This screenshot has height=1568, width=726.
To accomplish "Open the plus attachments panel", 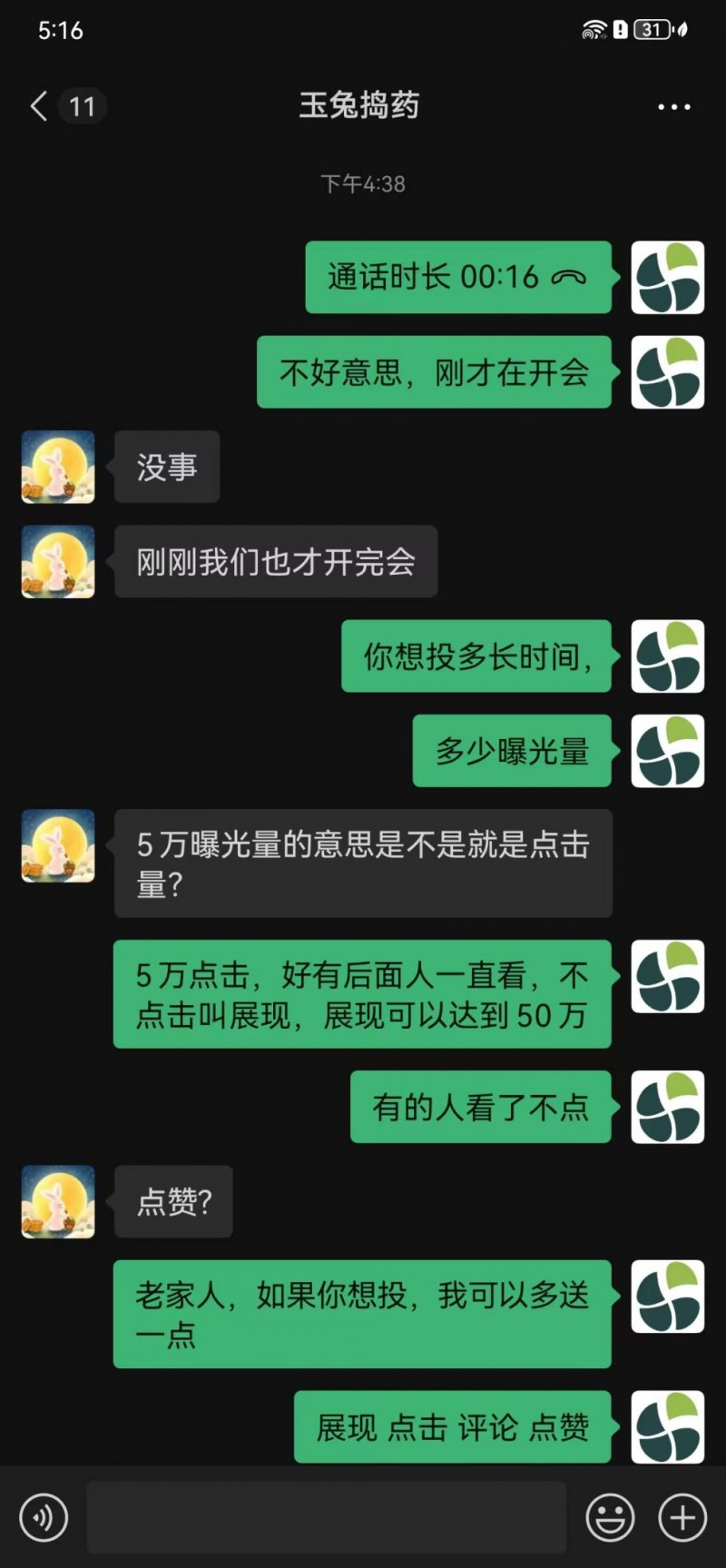I will 682,1517.
